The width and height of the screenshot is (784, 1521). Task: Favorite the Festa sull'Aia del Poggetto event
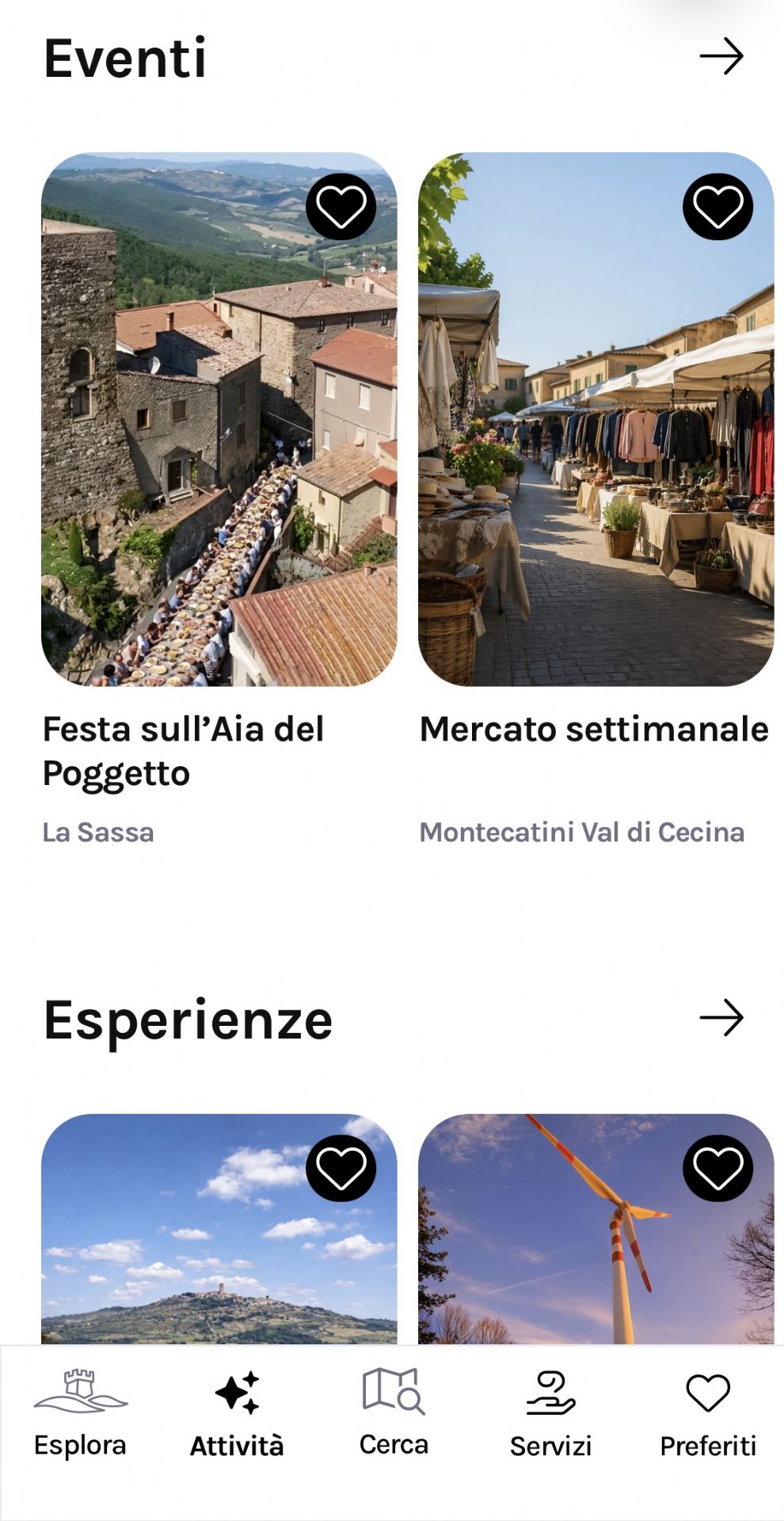tap(341, 207)
